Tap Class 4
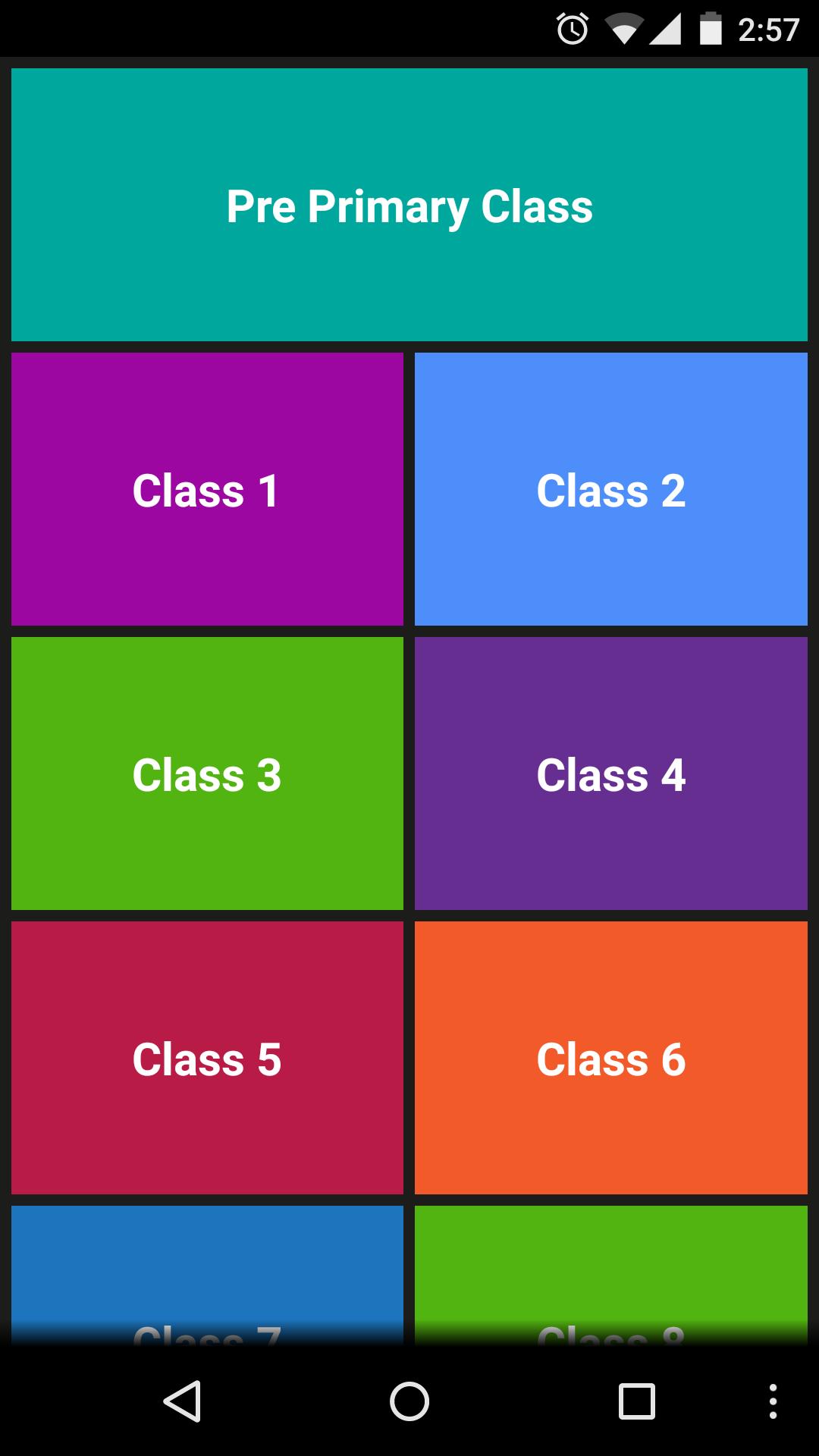The image size is (819, 1456). point(611,773)
